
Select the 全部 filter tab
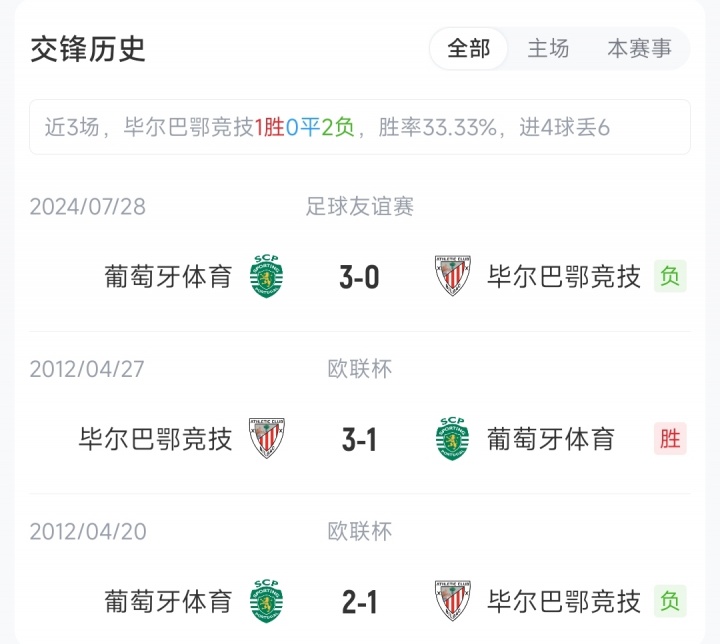[x=469, y=49]
